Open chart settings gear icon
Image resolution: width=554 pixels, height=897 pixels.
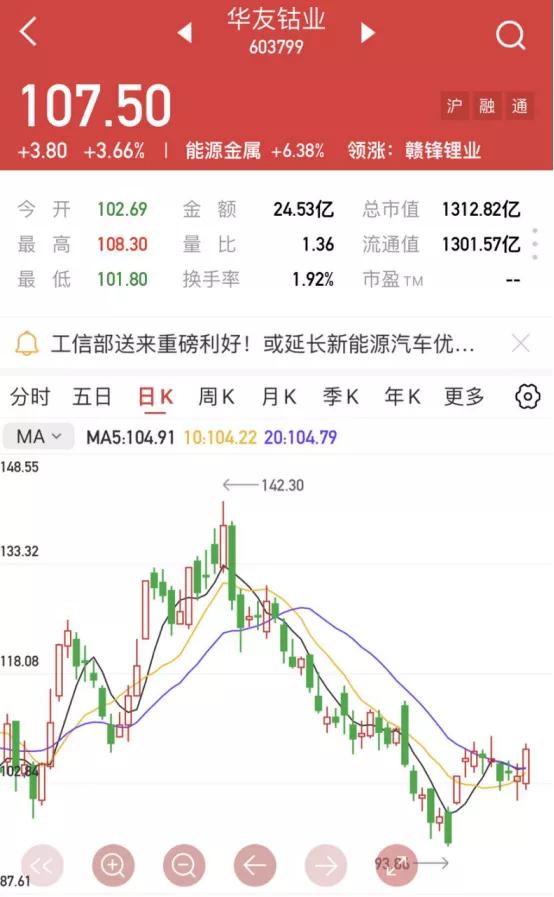pyautogui.click(x=528, y=396)
